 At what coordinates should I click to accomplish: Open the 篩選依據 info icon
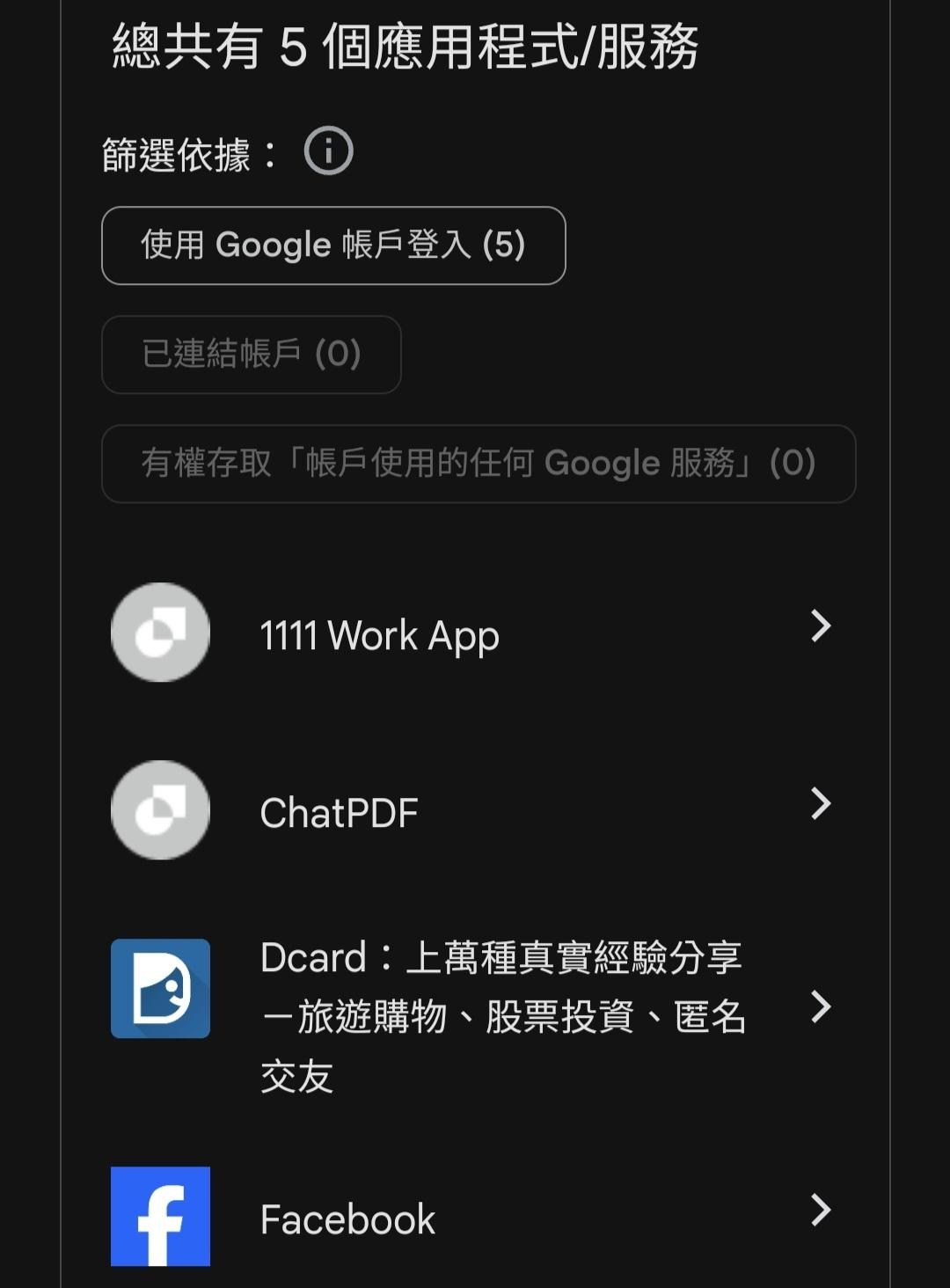coord(326,151)
